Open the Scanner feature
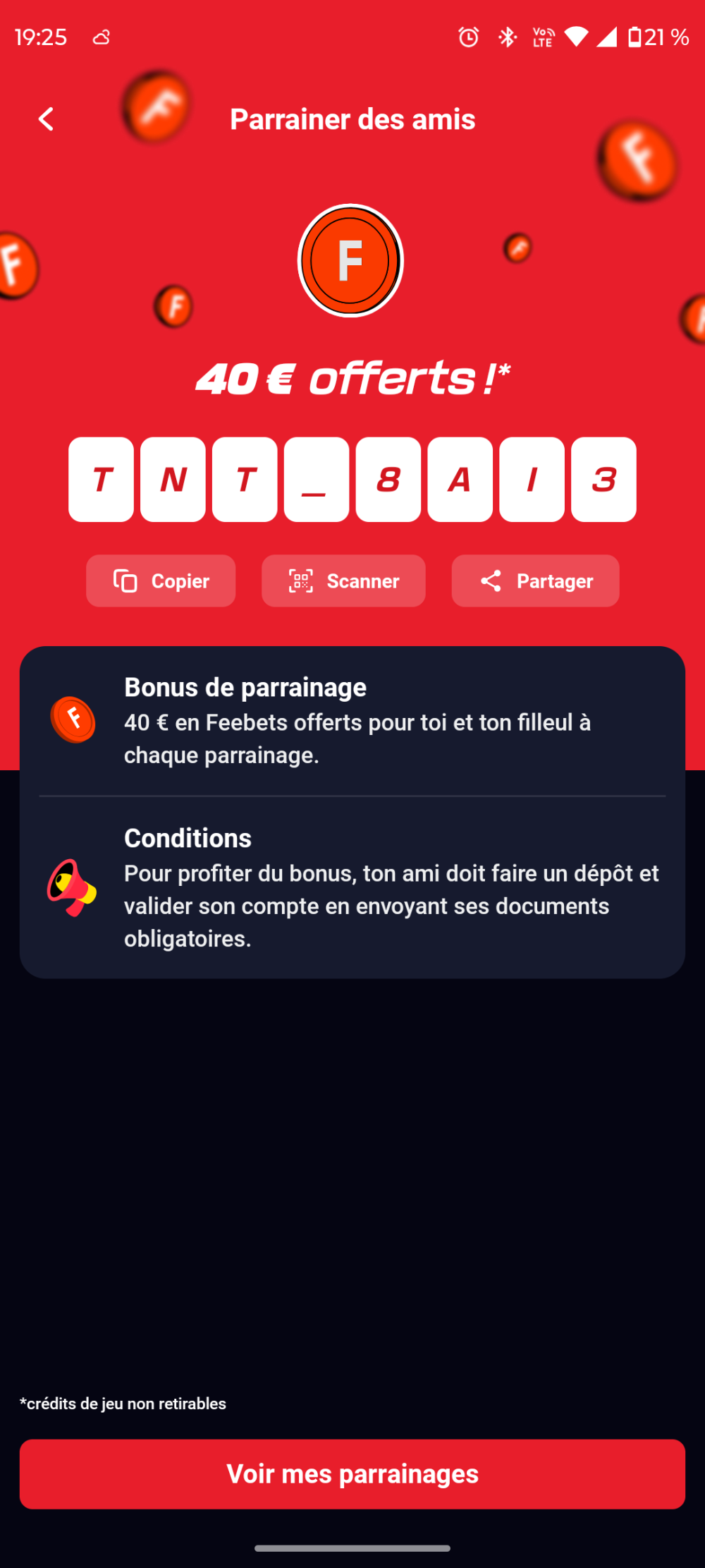 point(343,581)
